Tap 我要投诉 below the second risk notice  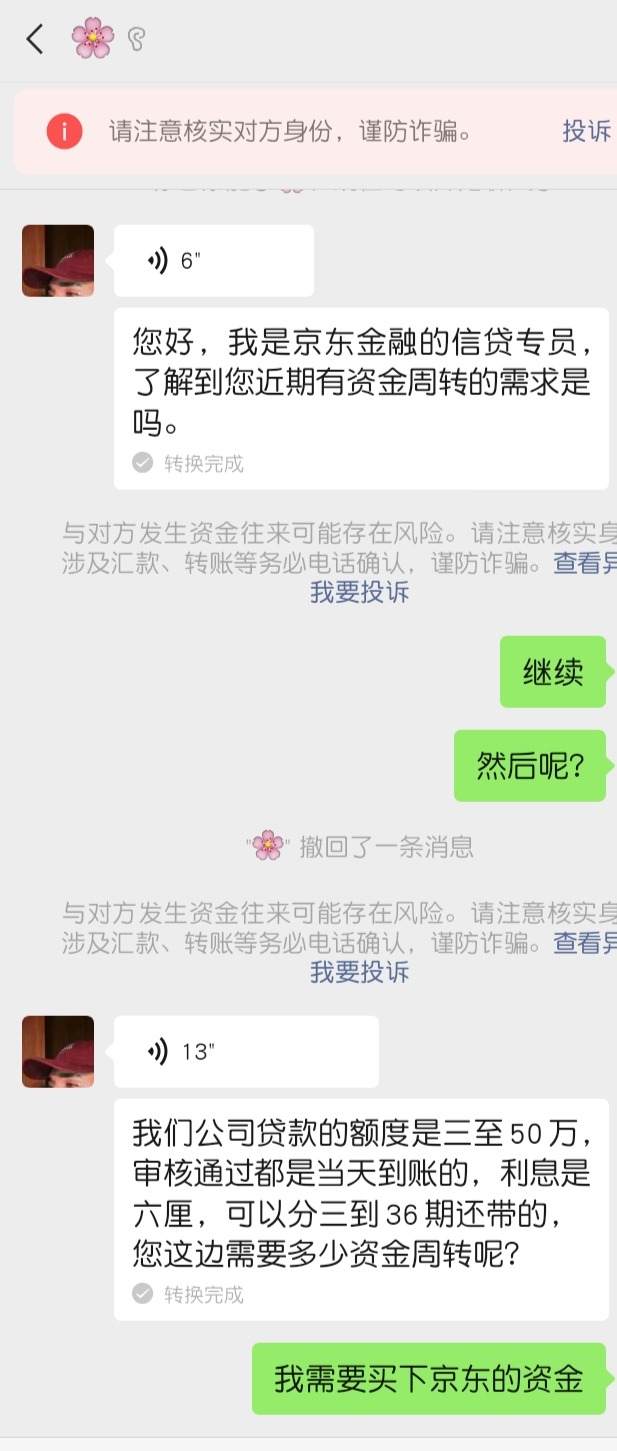[x=359, y=971]
